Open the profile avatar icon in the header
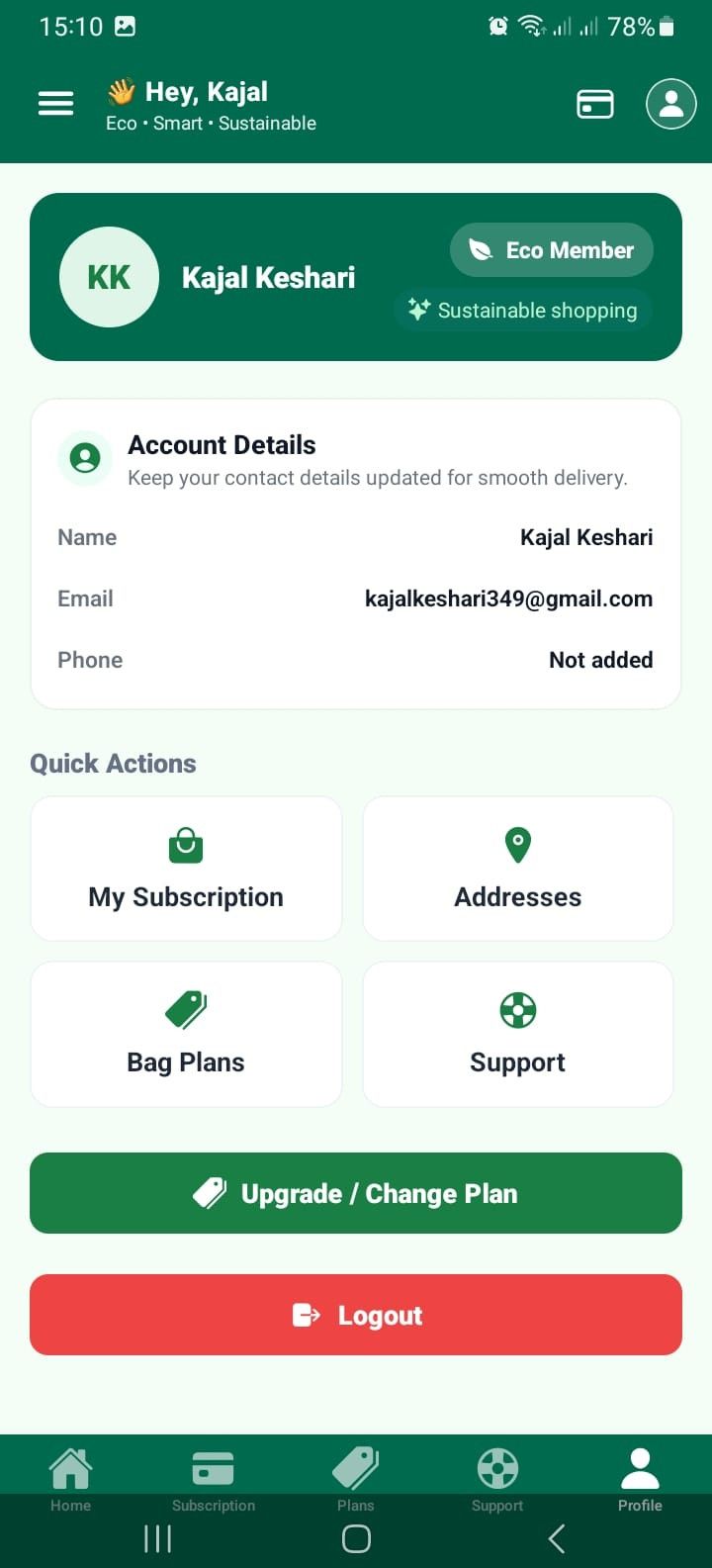Viewport: 712px width, 1568px height. coord(671,104)
